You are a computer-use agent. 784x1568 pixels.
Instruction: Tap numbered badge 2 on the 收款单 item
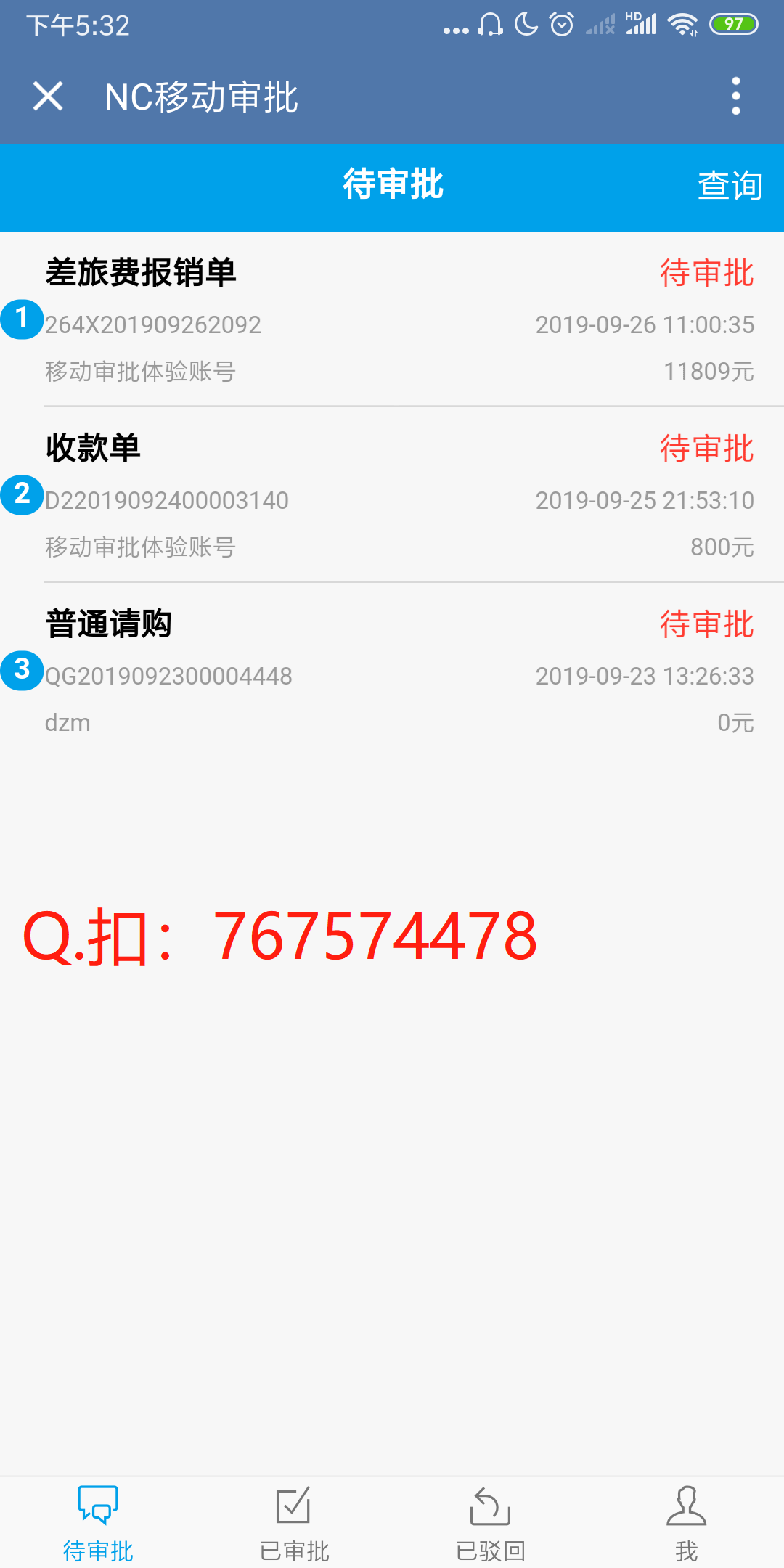(22, 497)
